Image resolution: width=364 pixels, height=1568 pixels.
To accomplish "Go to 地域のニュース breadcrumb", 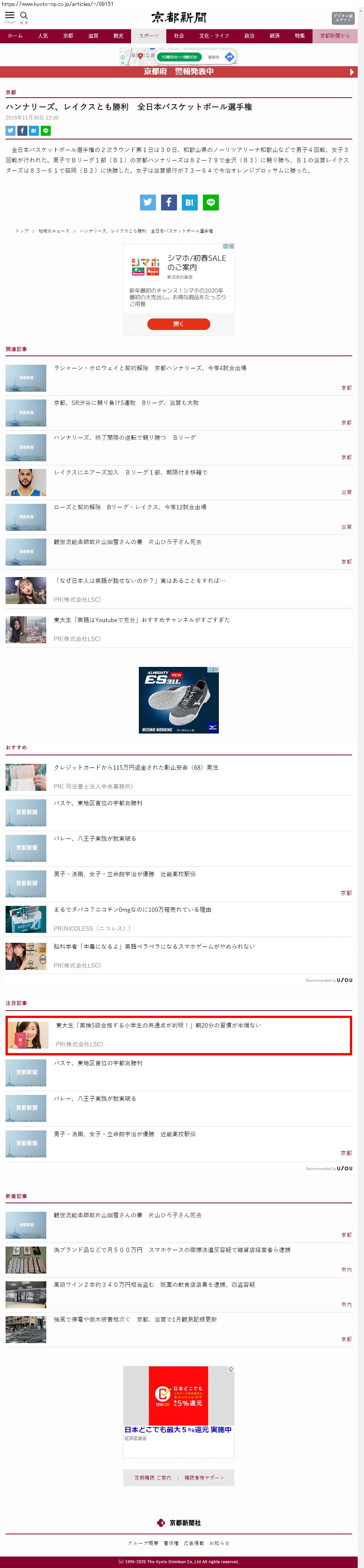I will [x=54, y=231].
